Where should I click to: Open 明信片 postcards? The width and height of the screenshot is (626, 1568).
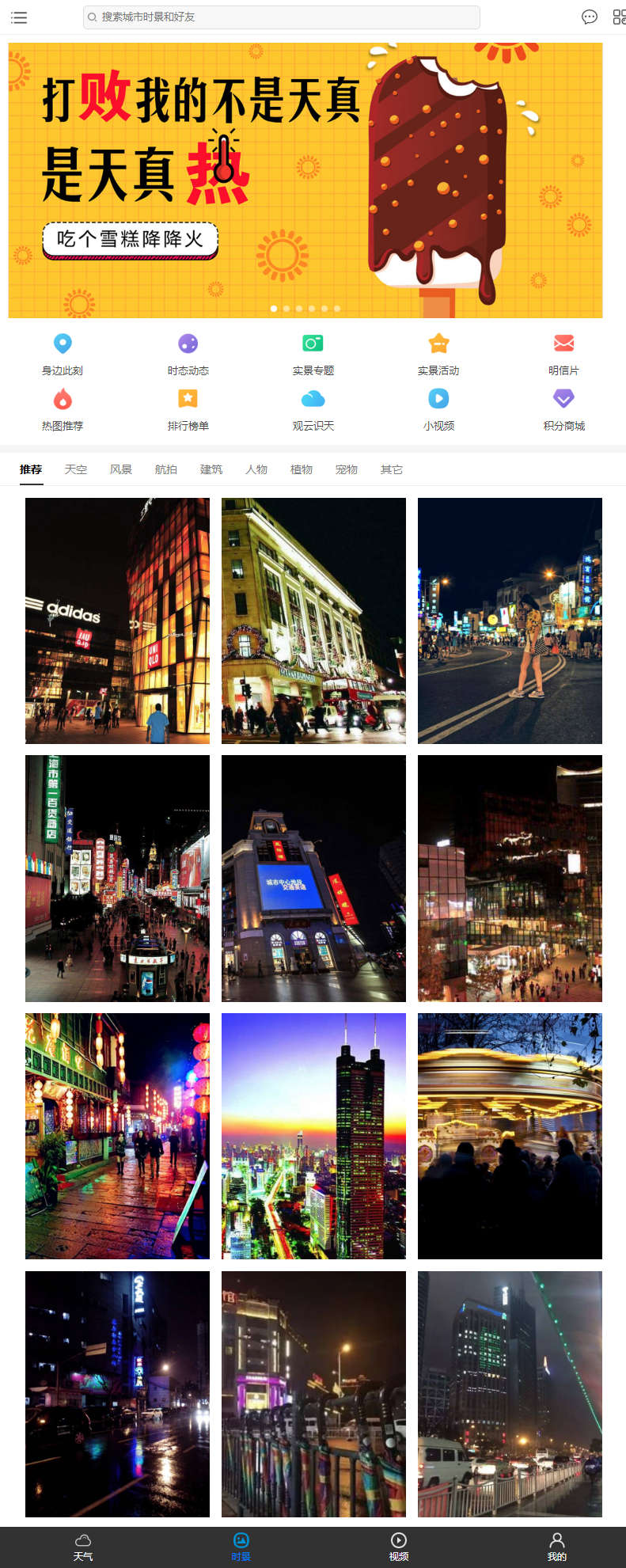click(x=563, y=353)
